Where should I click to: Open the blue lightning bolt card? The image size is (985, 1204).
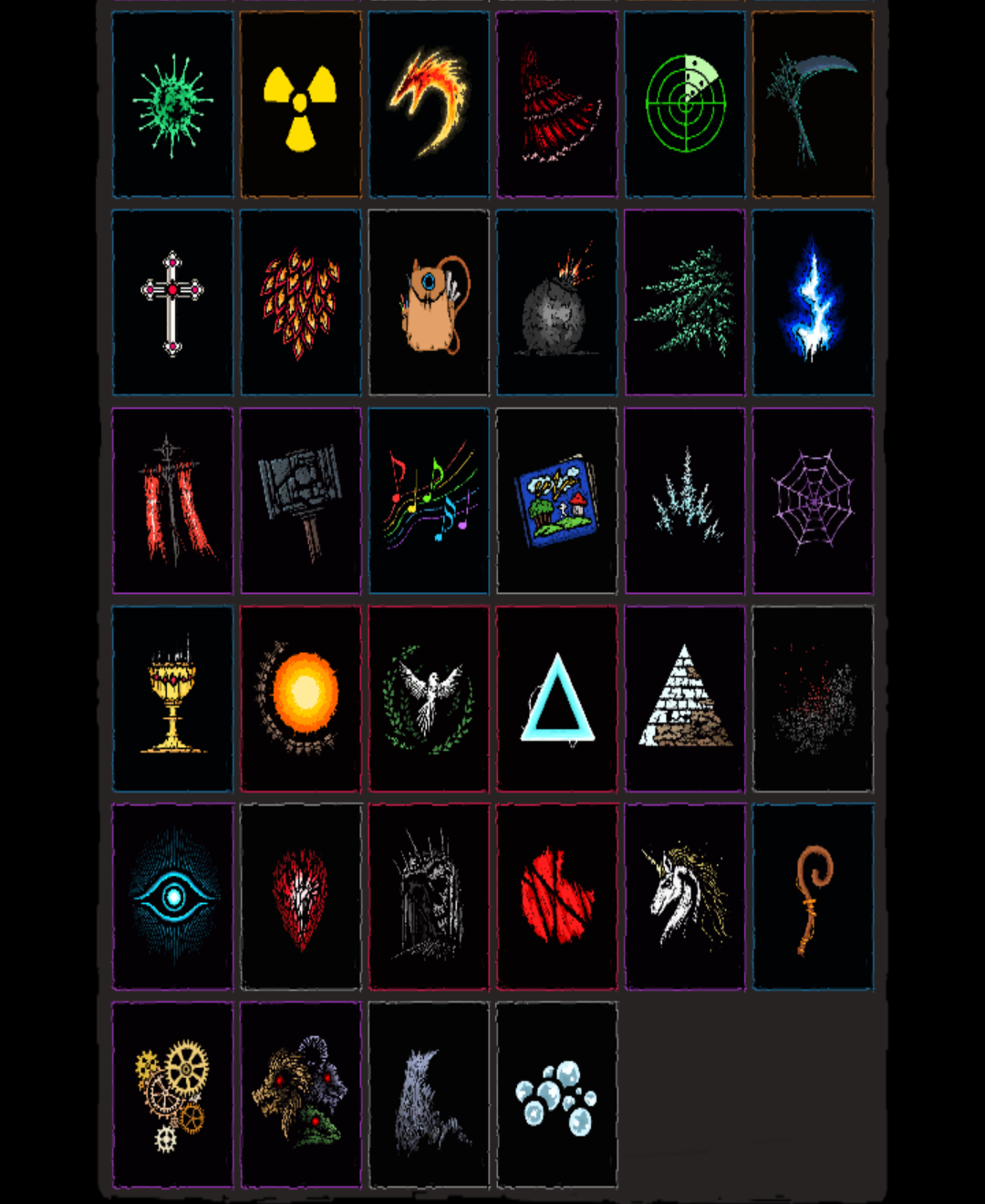(x=813, y=303)
